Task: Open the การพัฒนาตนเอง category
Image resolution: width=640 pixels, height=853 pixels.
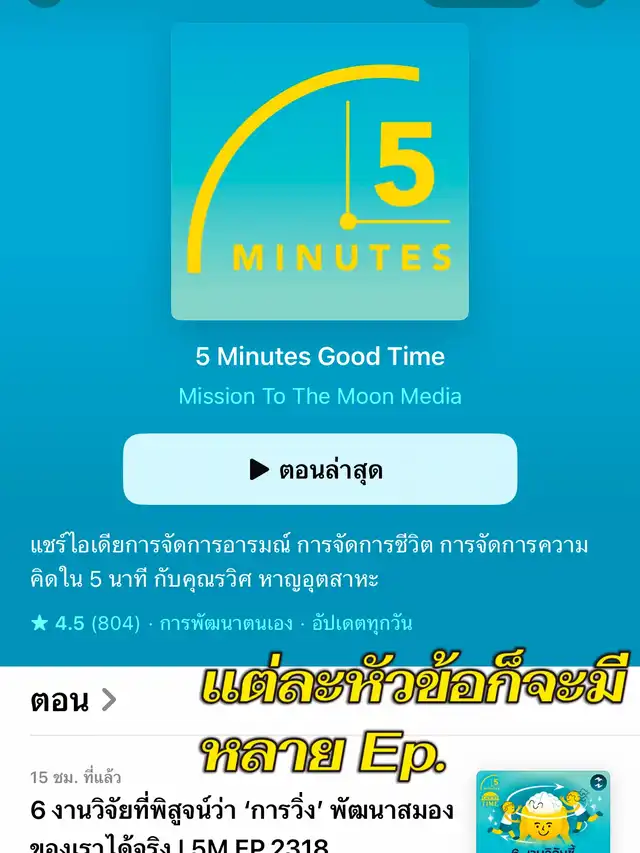Action: [227, 623]
